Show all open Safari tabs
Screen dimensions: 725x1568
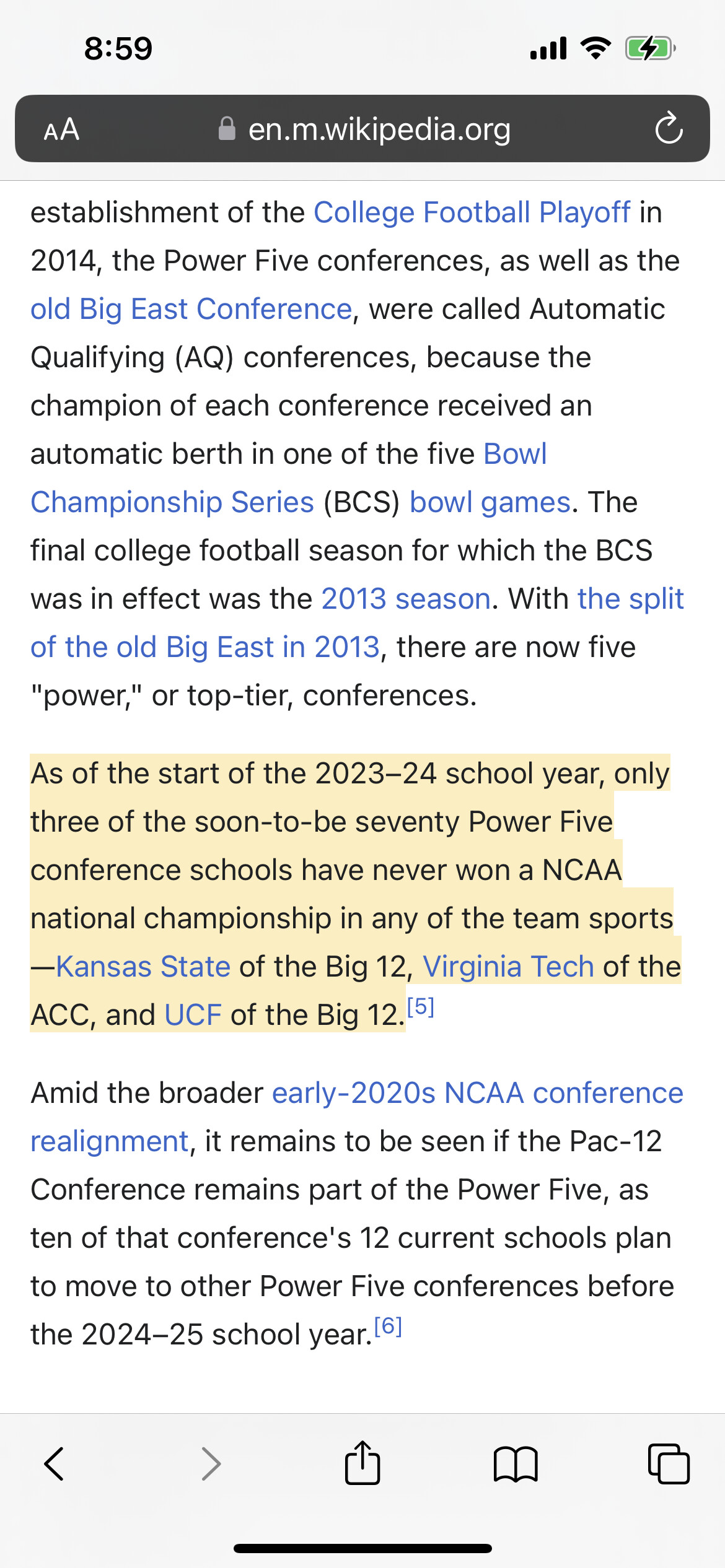point(668,1464)
